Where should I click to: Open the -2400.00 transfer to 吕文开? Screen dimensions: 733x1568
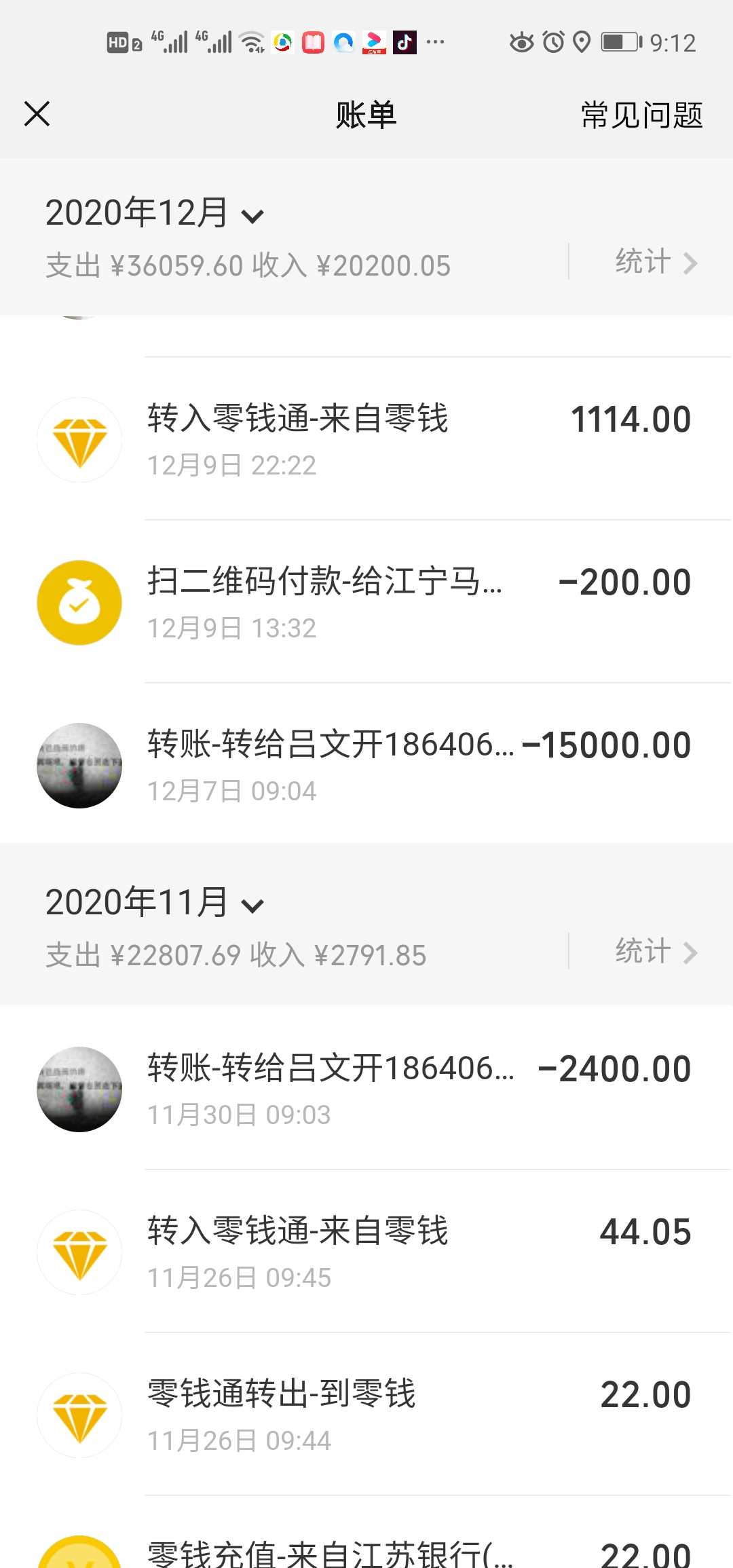point(366,1089)
